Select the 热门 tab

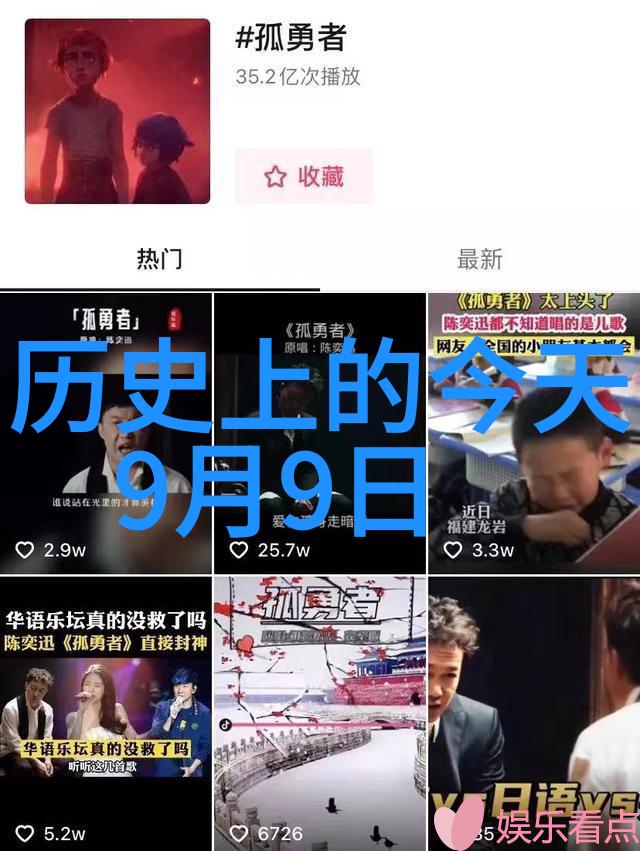159,259
